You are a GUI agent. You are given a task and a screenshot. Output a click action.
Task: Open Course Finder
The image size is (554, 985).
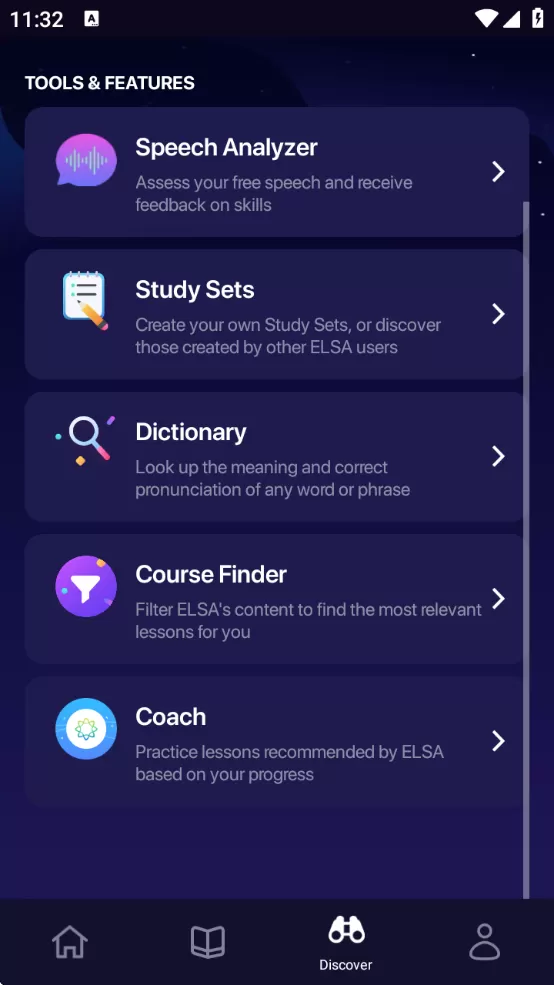click(276, 599)
